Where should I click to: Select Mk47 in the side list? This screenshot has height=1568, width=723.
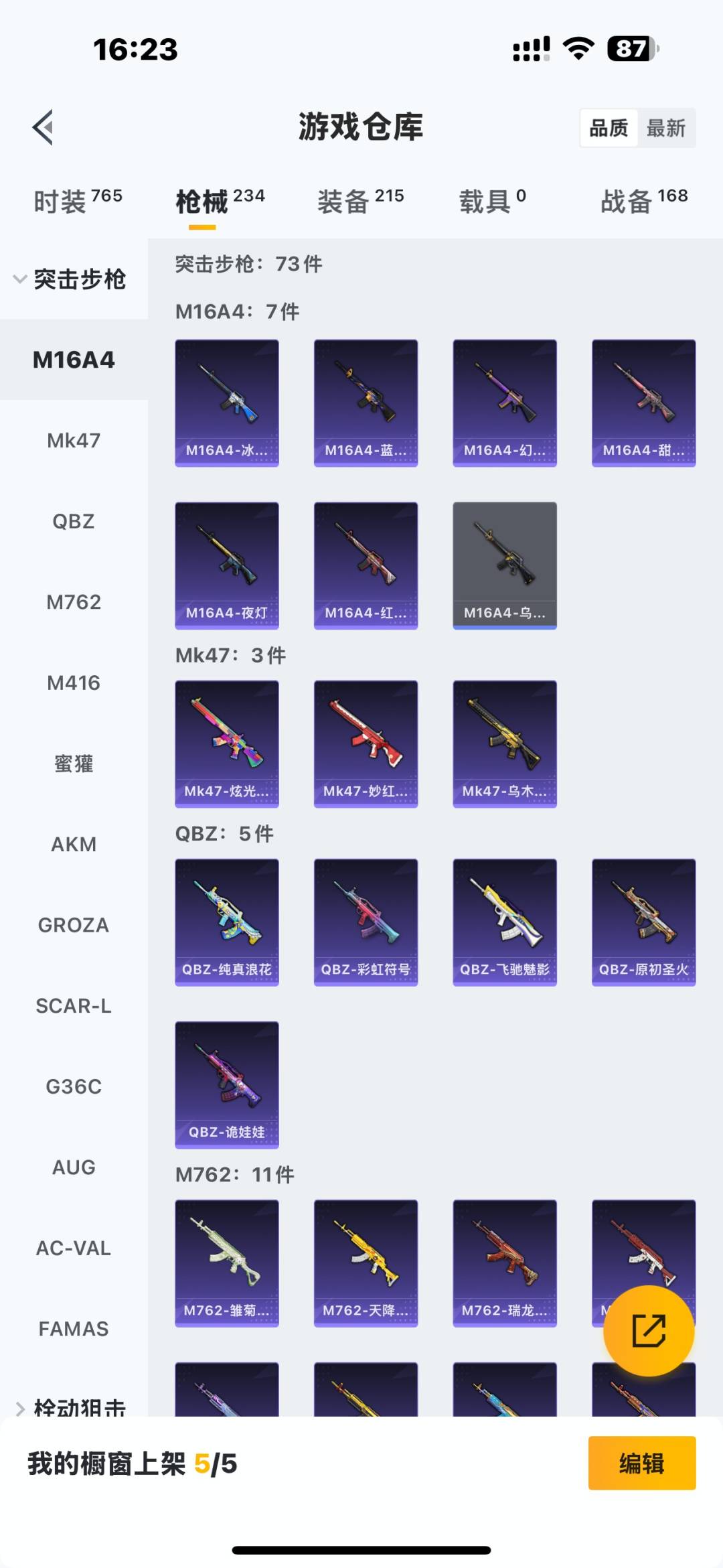[74, 441]
